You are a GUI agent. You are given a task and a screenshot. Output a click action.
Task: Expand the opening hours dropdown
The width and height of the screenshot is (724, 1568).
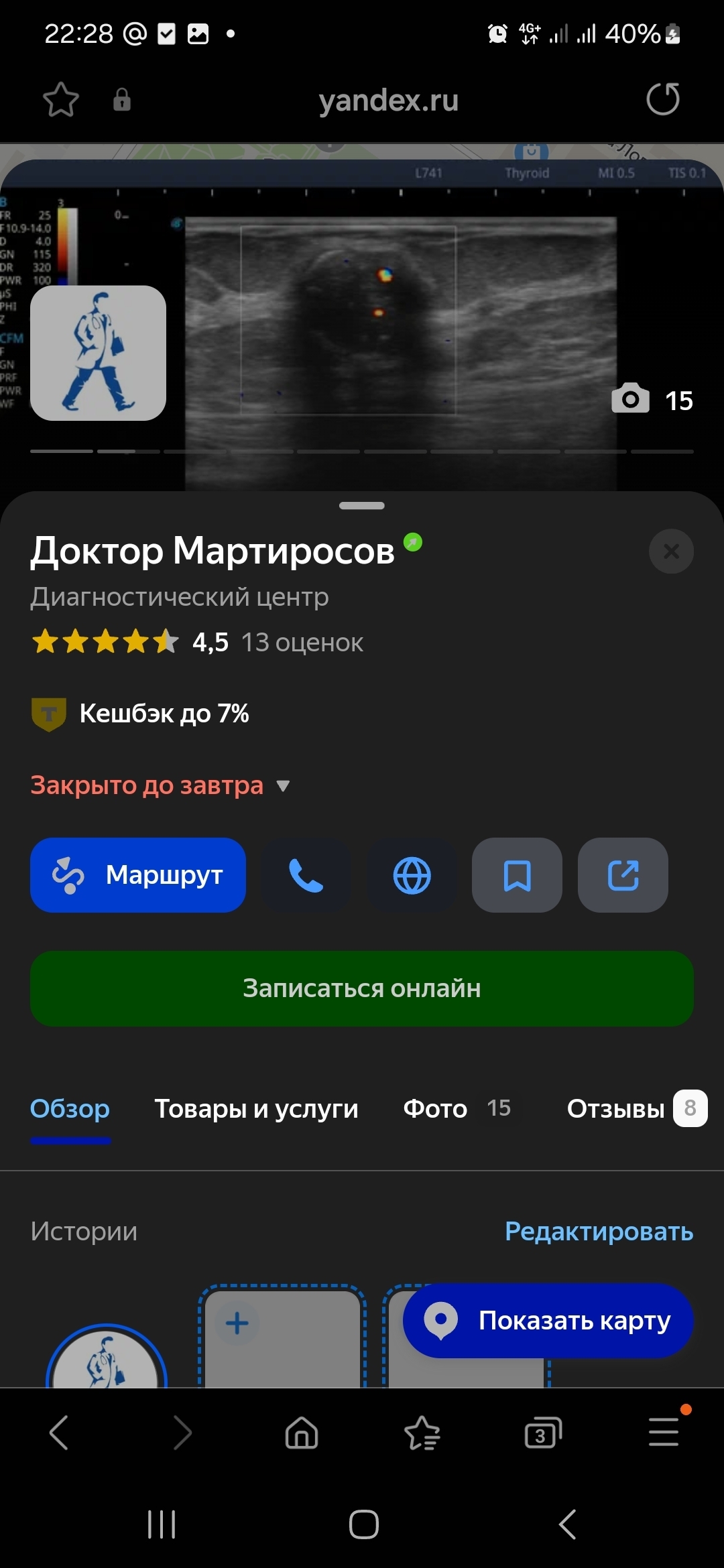283,786
